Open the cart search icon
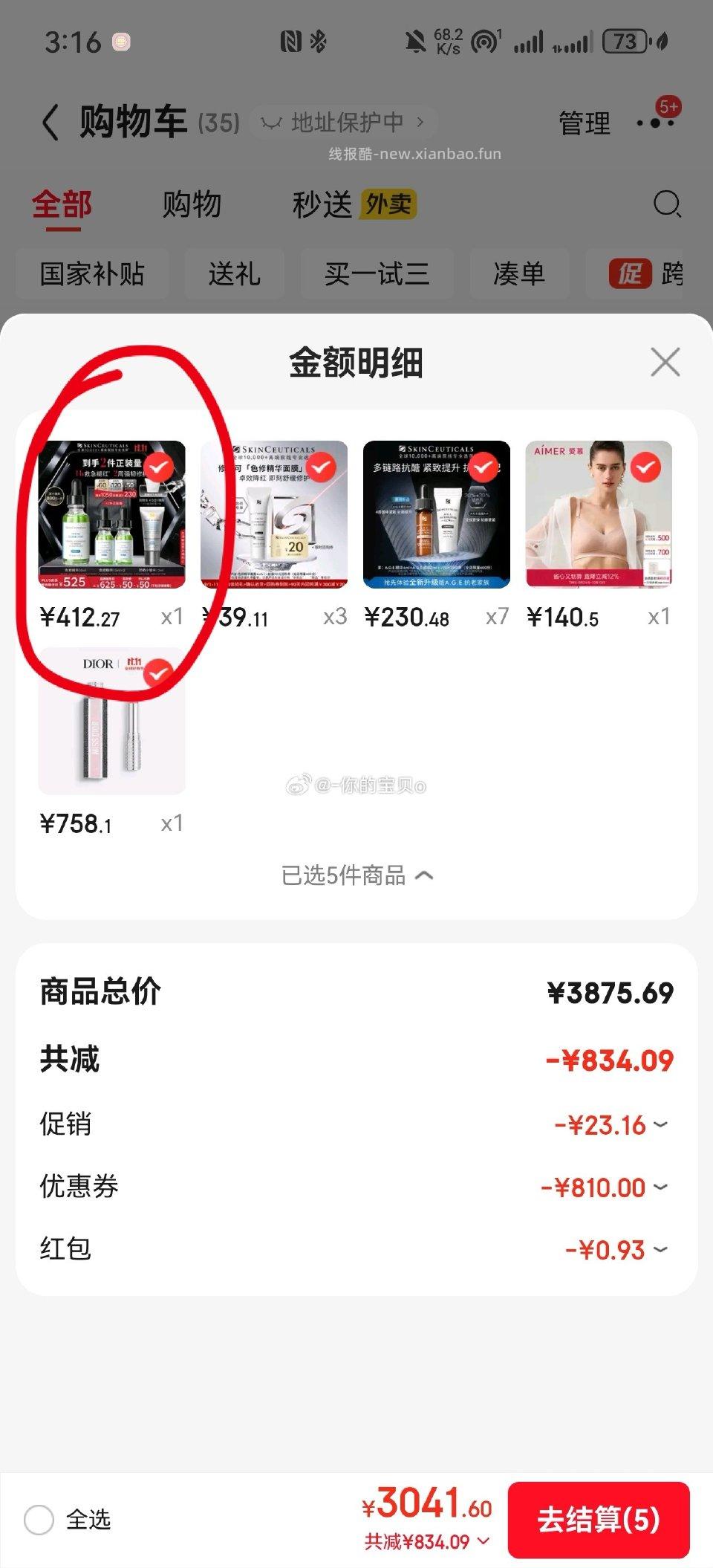Image resolution: width=713 pixels, height=1568 pixels. [x=668, y=204]
